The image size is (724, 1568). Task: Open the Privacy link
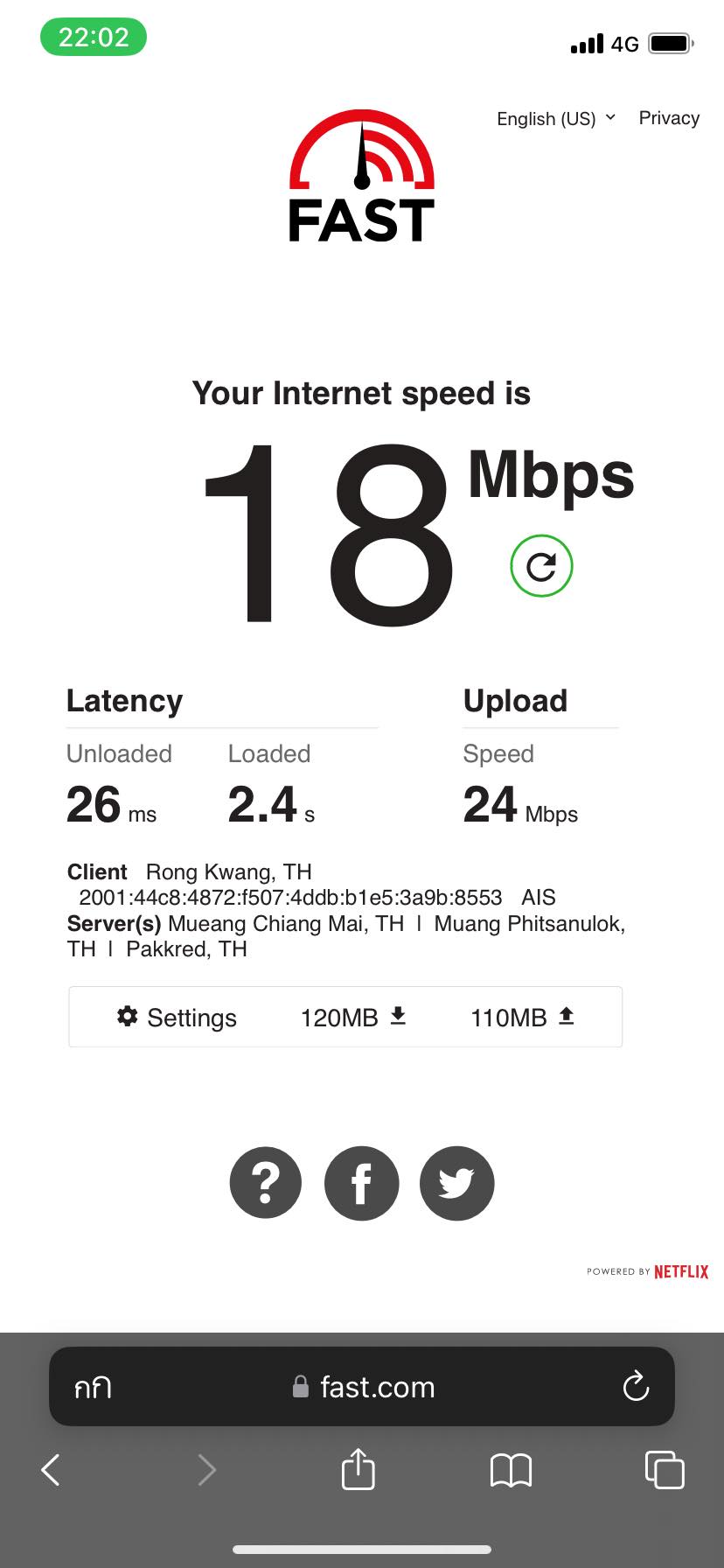669,118
